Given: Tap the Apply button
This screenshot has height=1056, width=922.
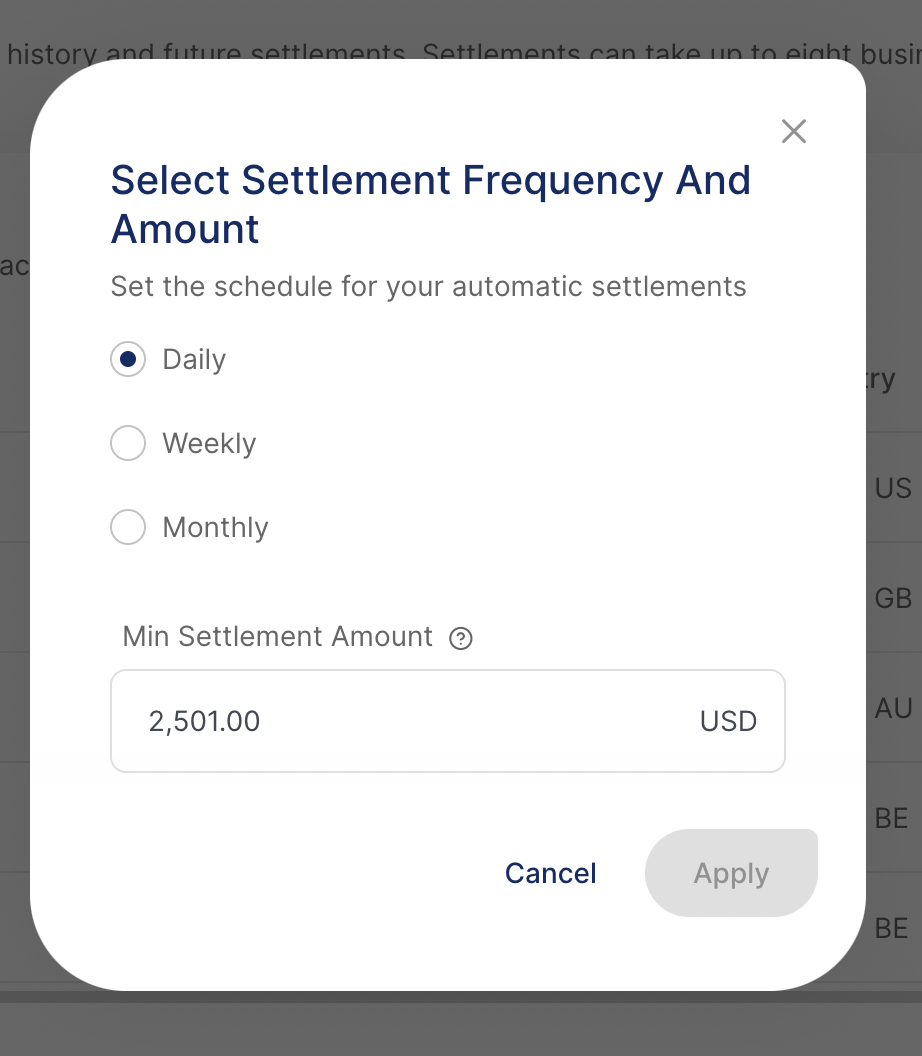Looking at the screenshot, I should click(x=731, y=873).
